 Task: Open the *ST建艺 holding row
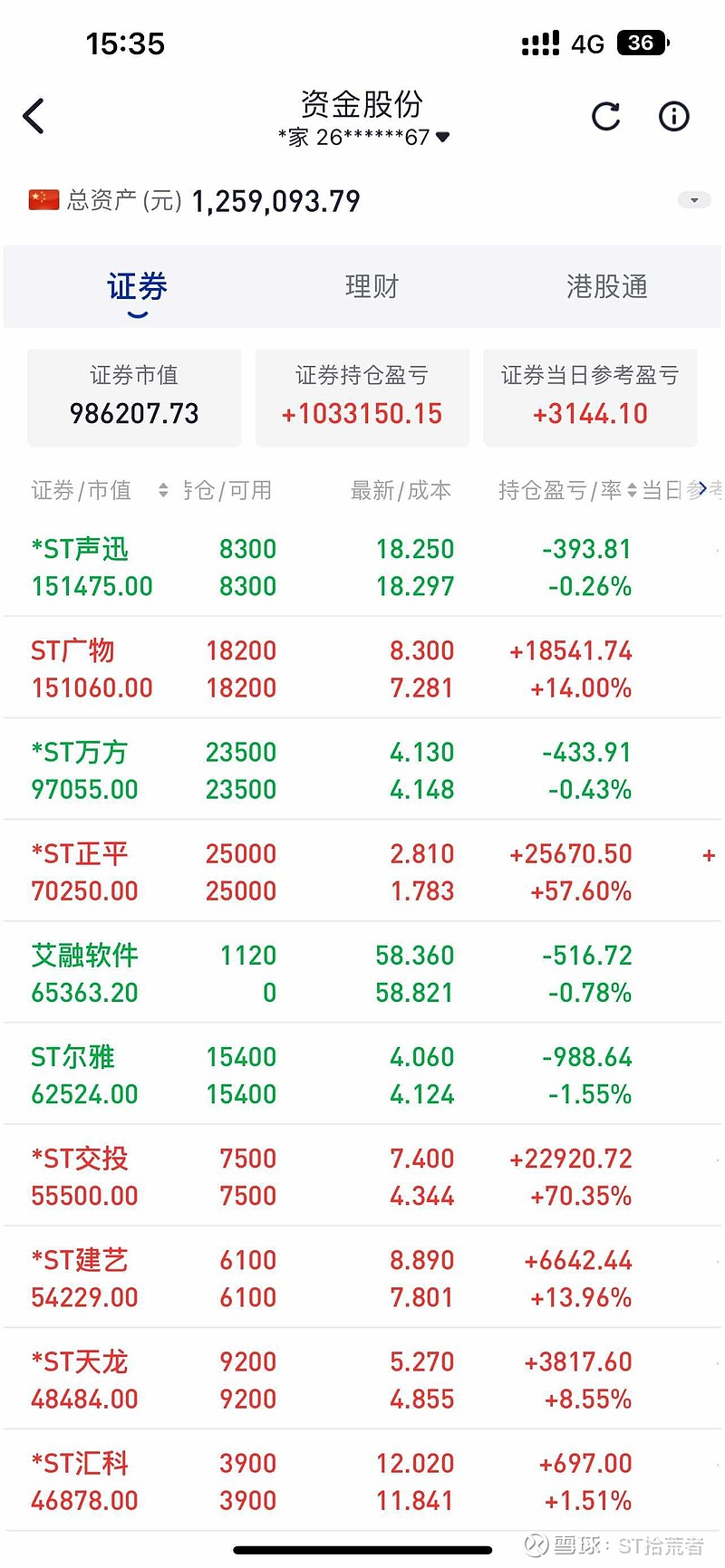coord(362,1277)
